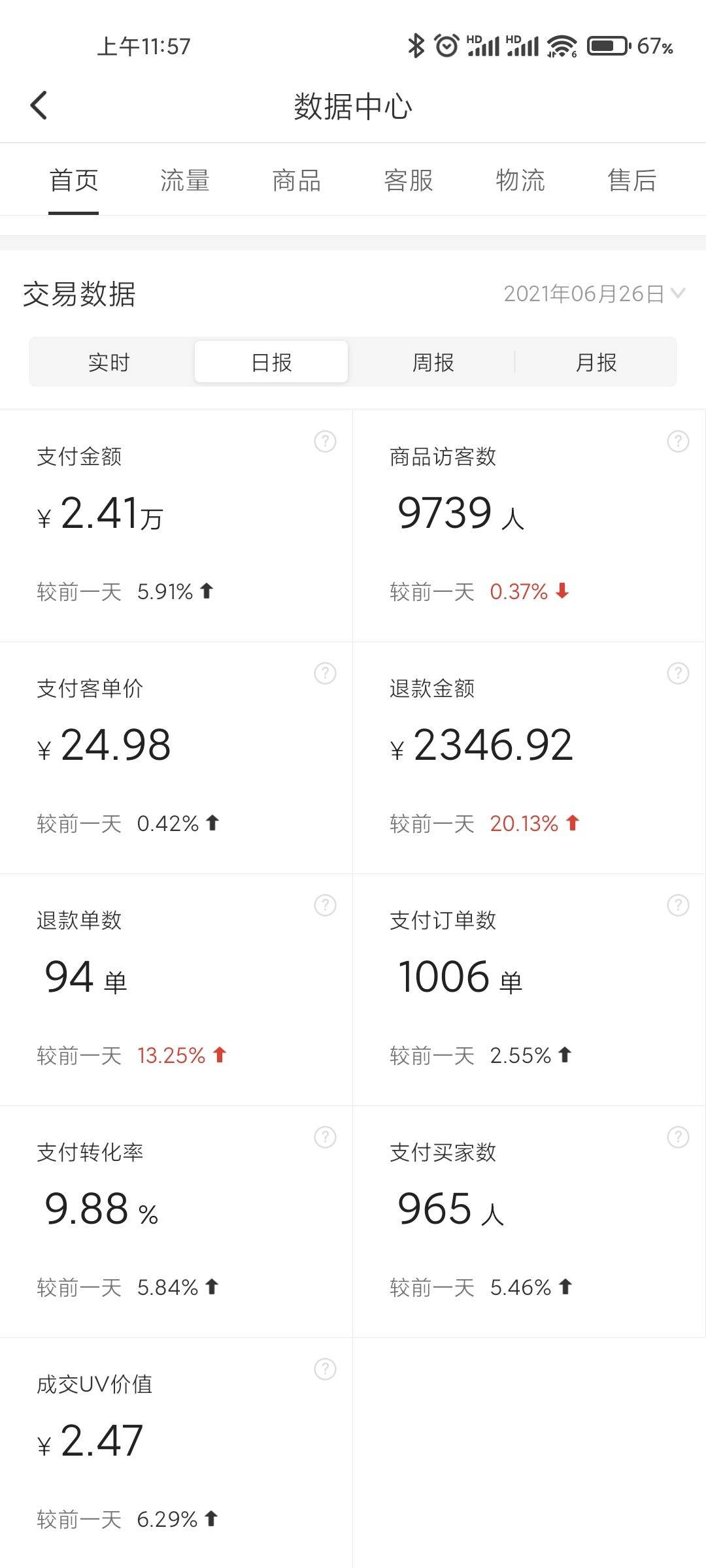The image size is (706, 1568).
Task: Select the 实时 segment
Action: click(x=109, y=362)
